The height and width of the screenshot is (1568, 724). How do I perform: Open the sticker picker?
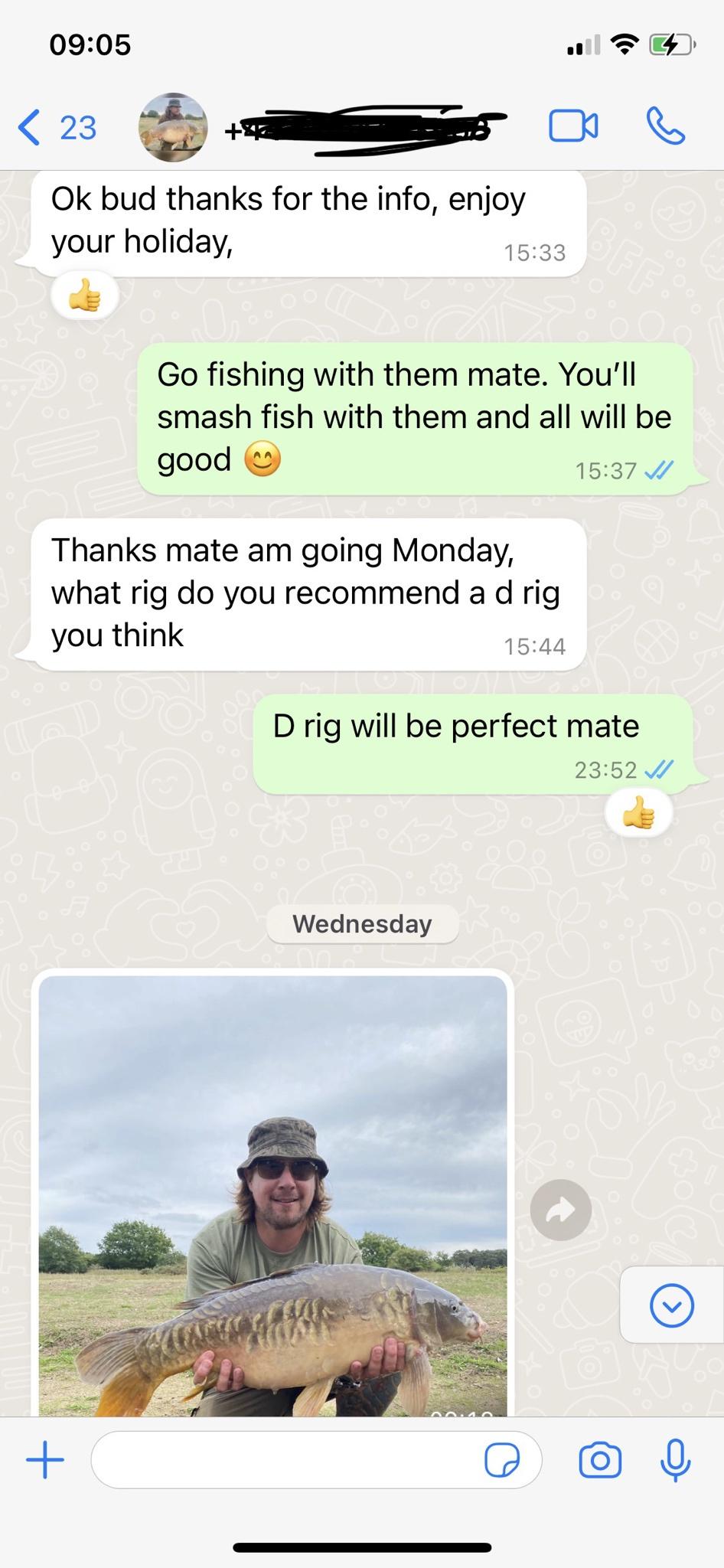[502, 1460]
